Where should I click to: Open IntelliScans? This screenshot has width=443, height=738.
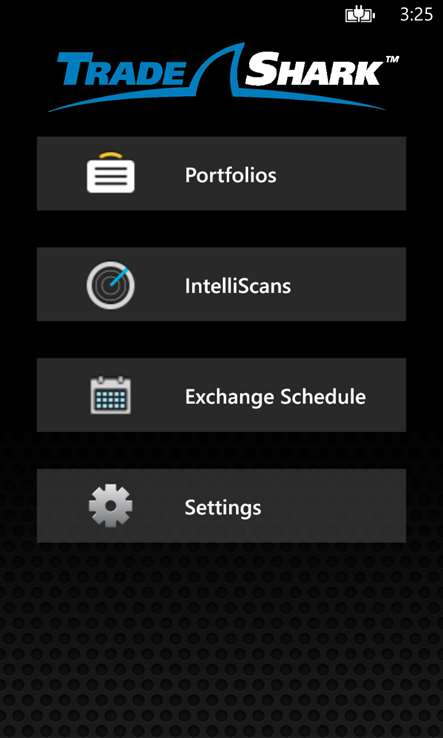[221, 284]
